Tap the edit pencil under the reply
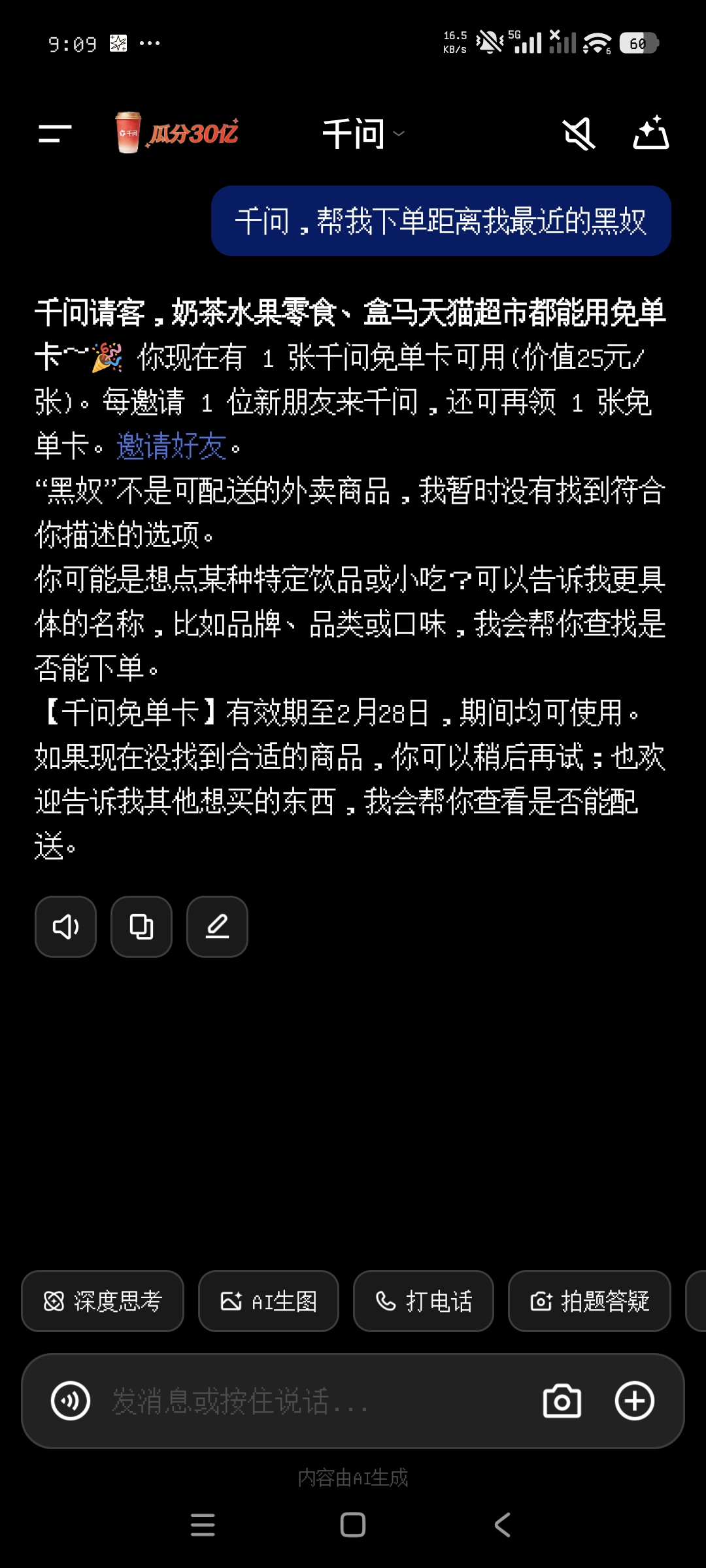Screen dimensions: 706x1568 click(x=217, y=926)
